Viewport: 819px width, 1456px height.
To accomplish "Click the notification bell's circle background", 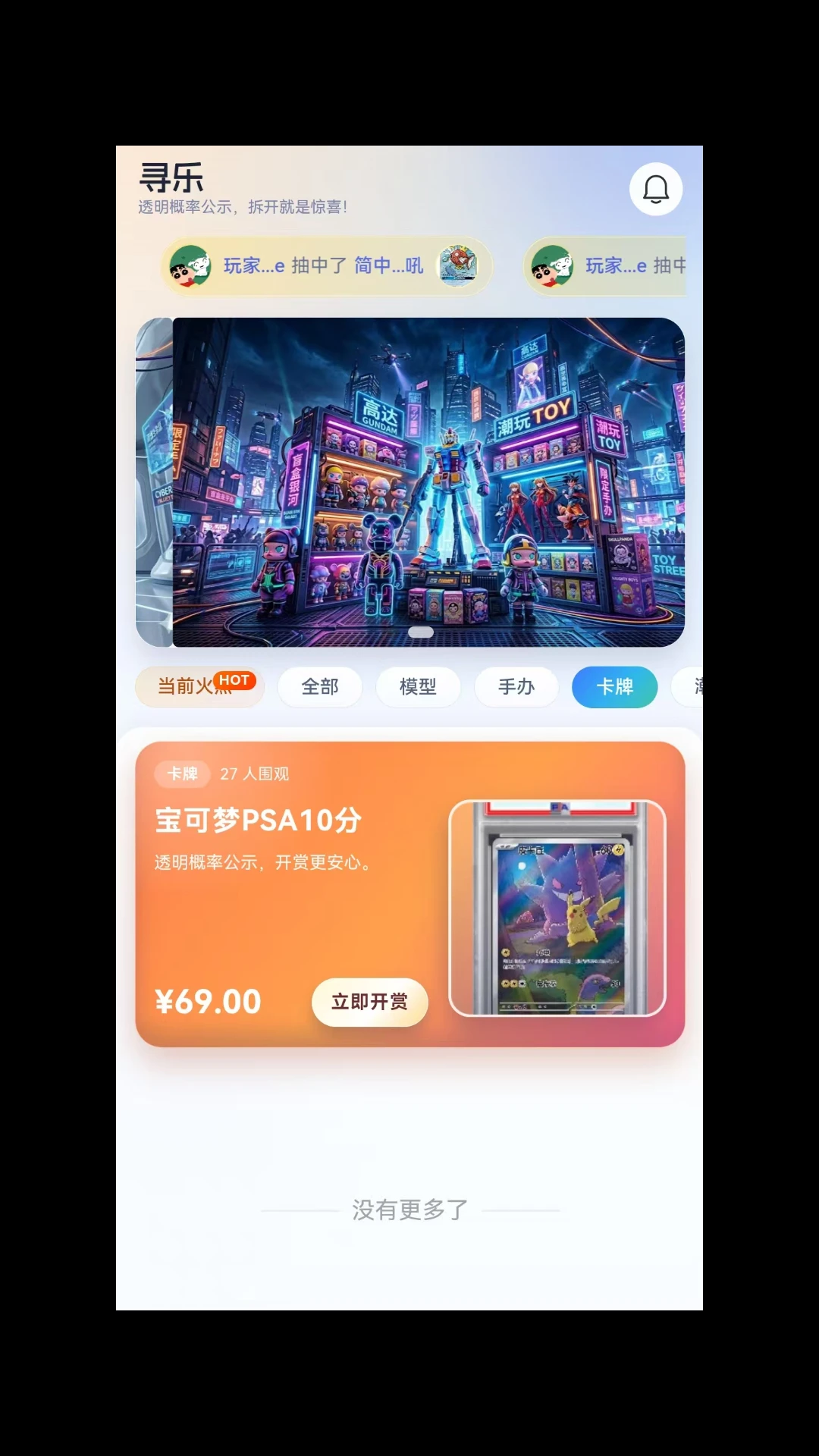I will pyautogui.click(x=657, y=188).
